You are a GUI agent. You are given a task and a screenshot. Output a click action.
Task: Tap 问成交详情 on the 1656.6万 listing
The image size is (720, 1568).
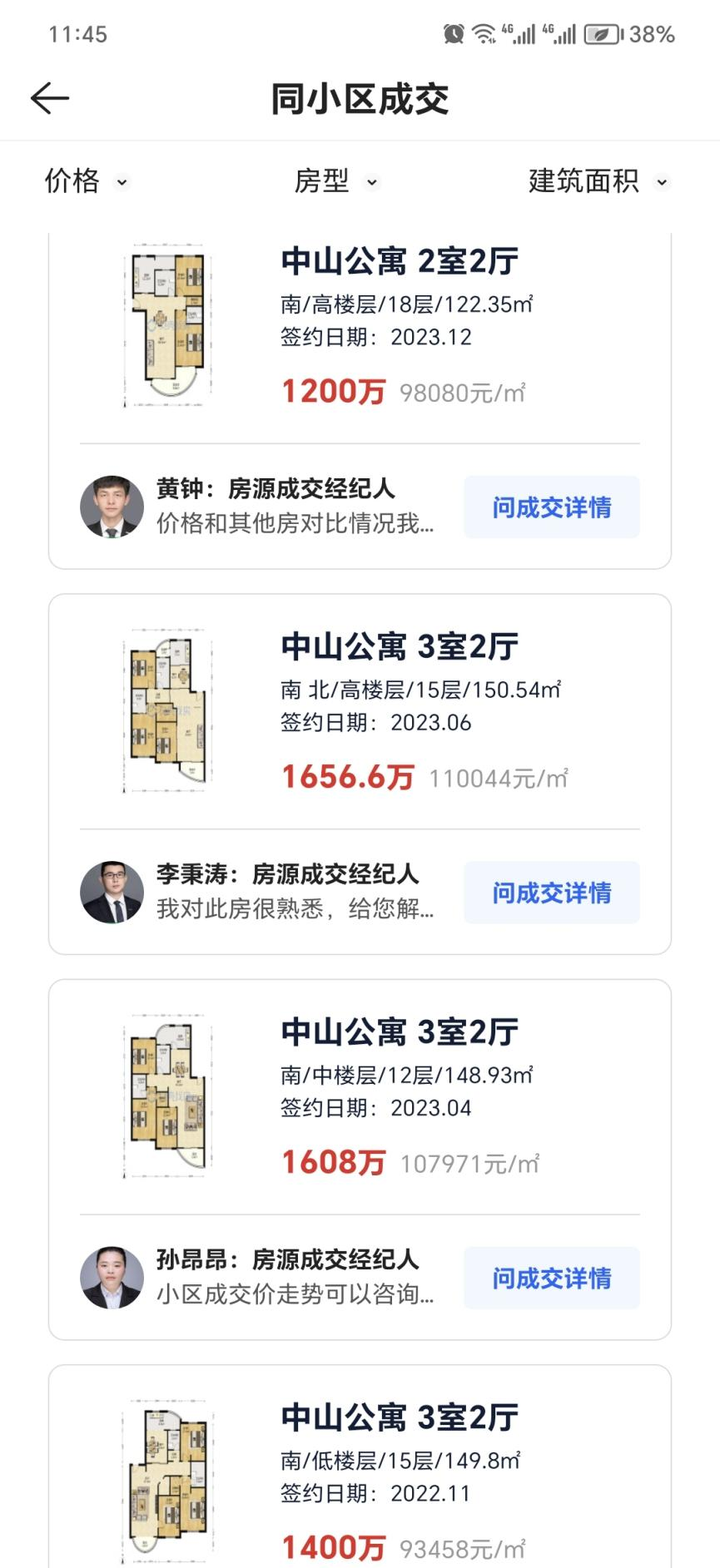(551, 892)
